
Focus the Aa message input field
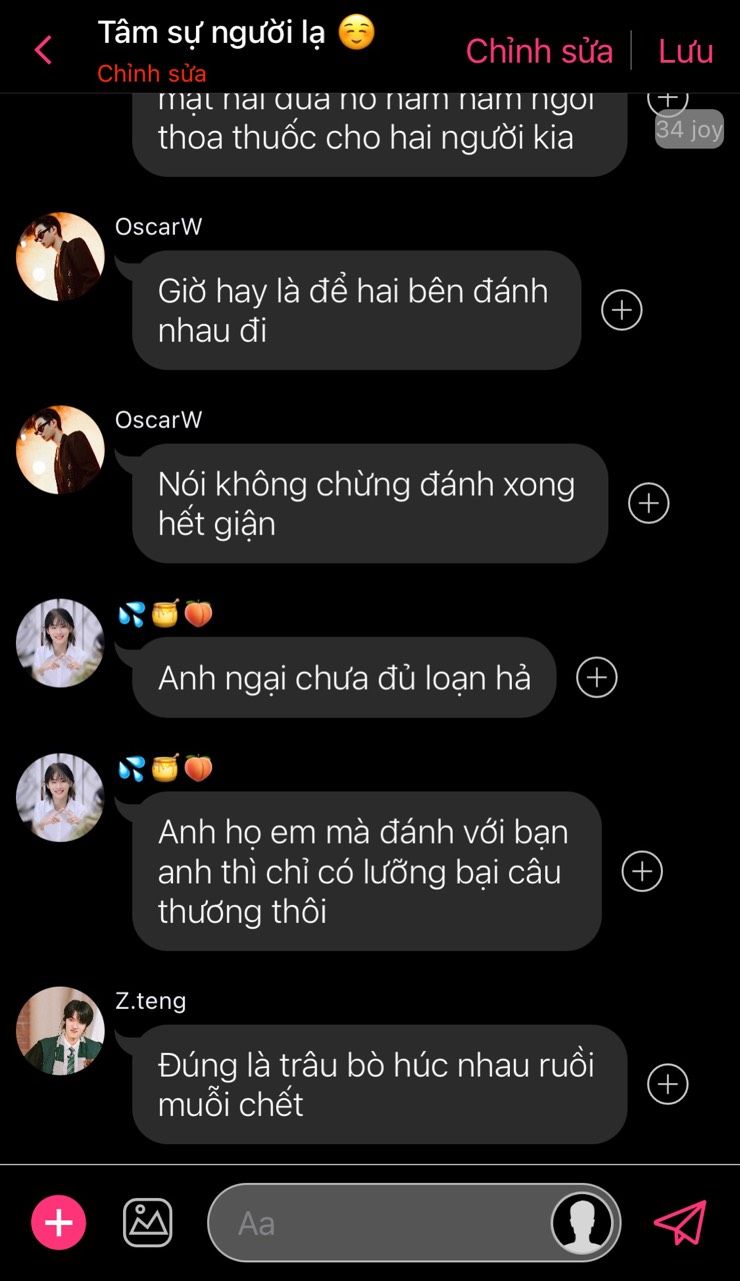(380, 1223)
